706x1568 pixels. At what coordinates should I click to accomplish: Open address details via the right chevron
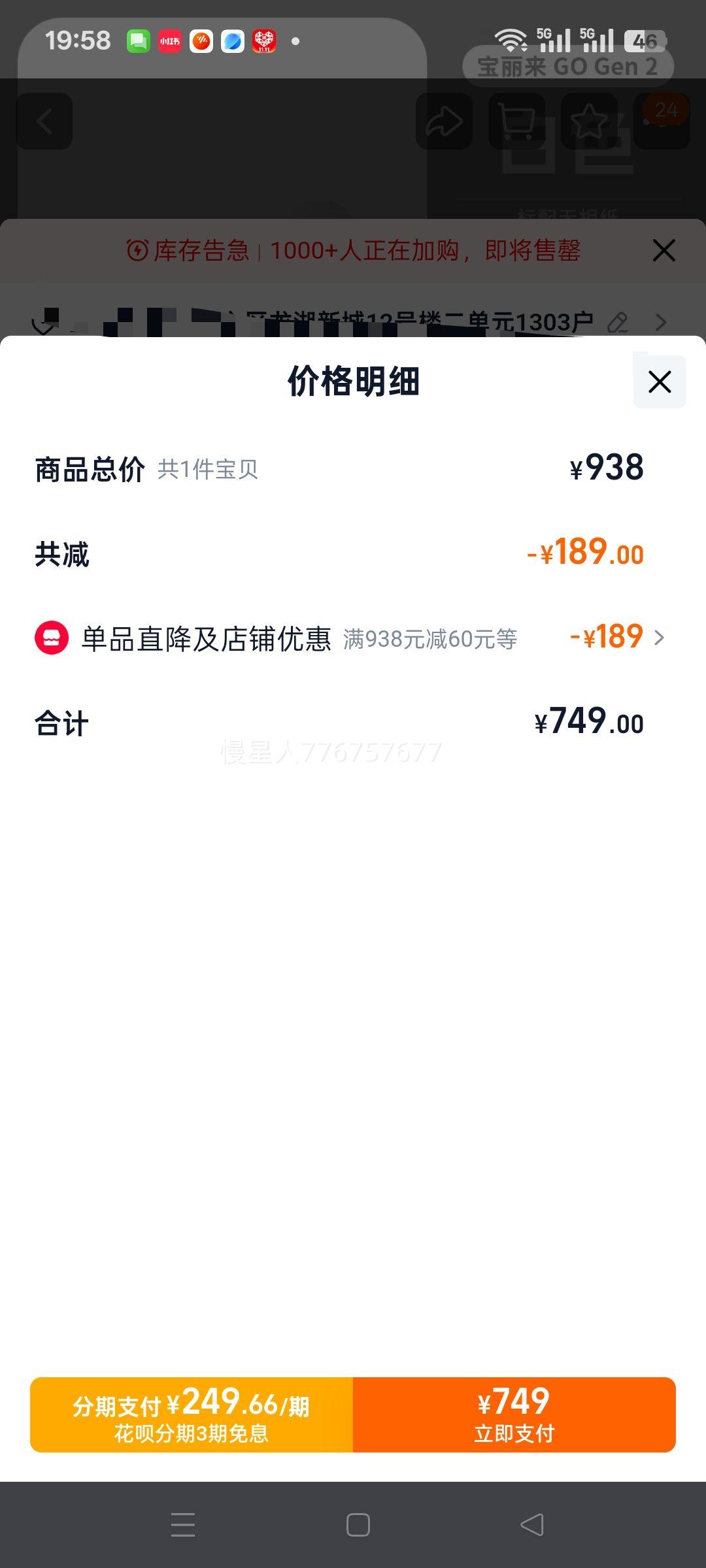[x=662, y=321]
